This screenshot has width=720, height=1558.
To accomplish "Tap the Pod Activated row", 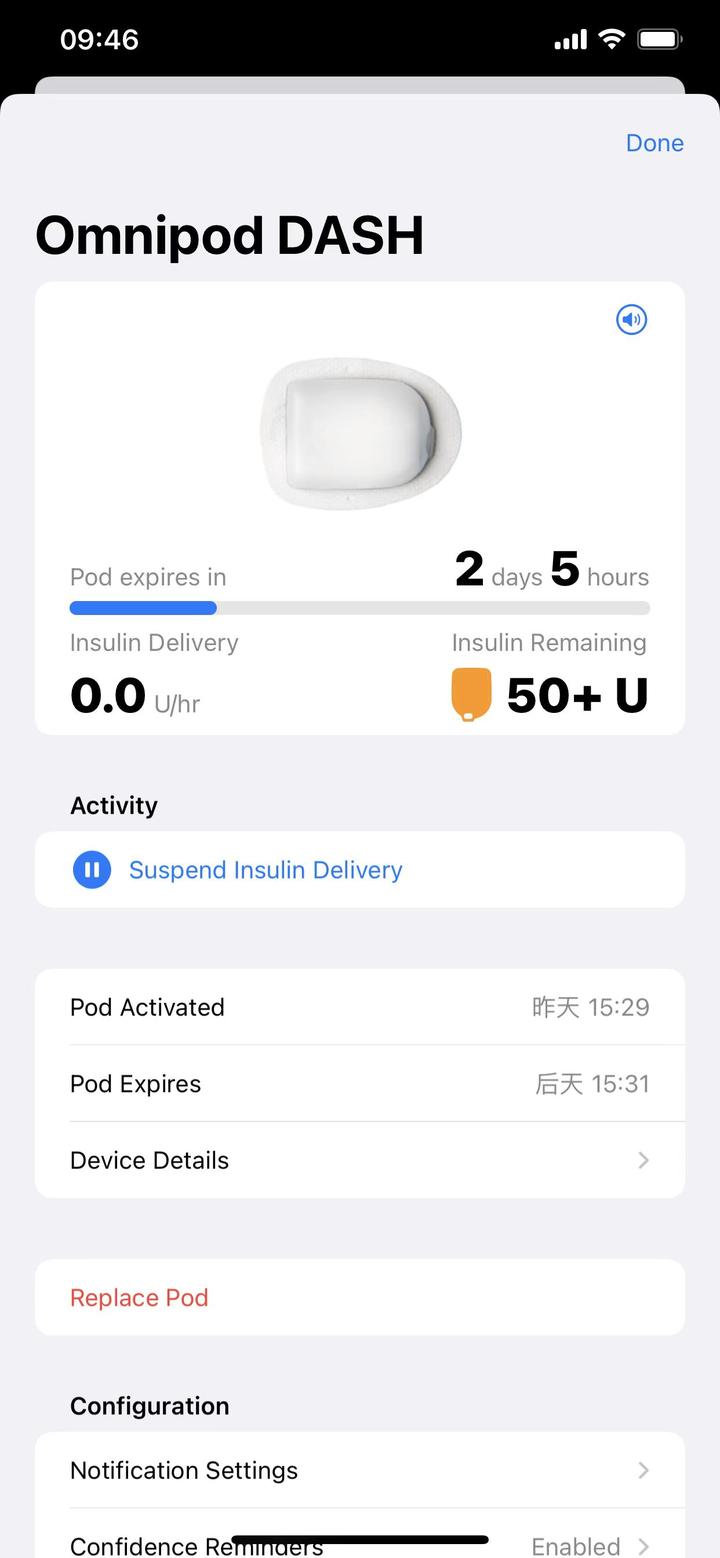I will pos(360,1007).
